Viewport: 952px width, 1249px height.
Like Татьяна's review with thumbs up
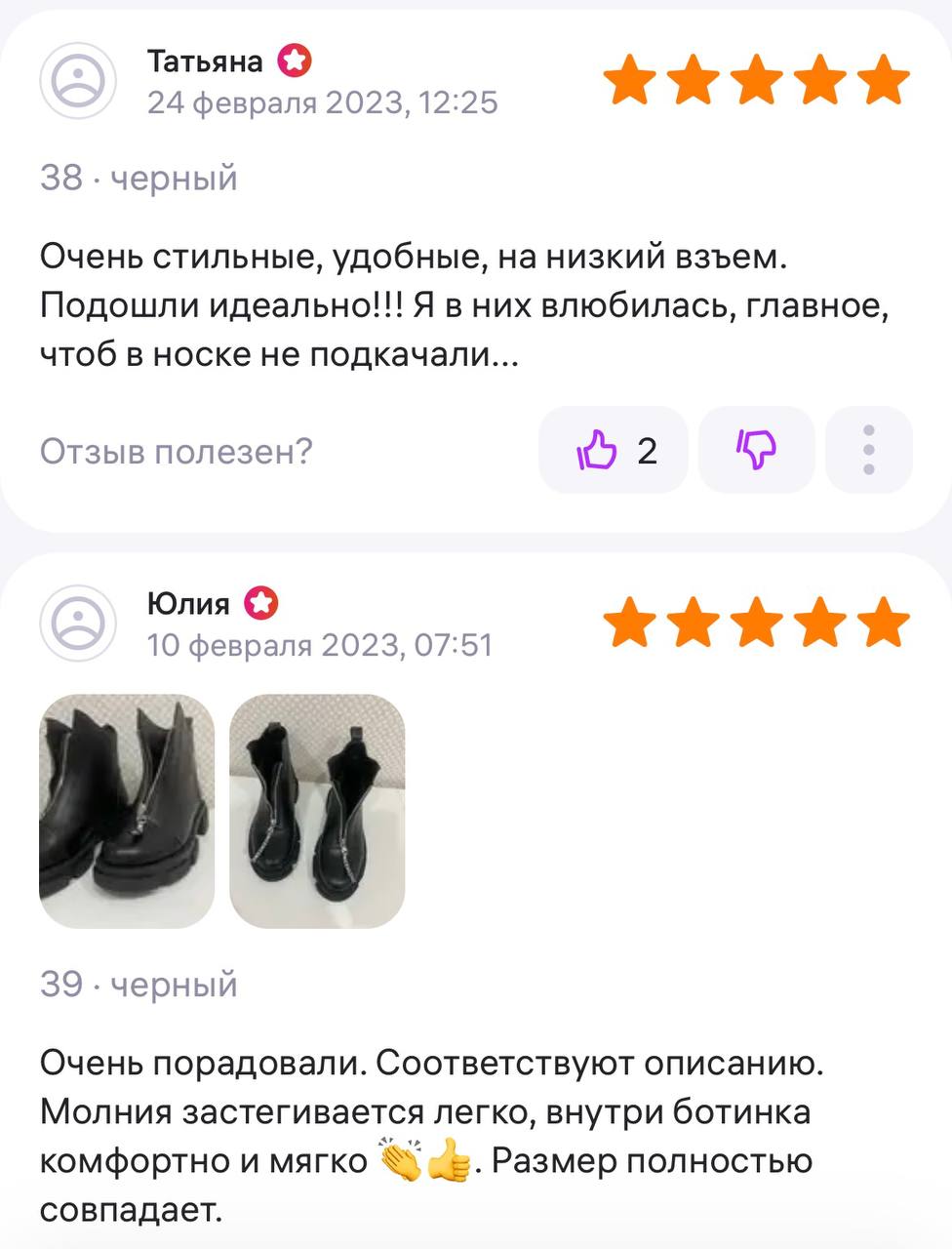tap(613, 451)
